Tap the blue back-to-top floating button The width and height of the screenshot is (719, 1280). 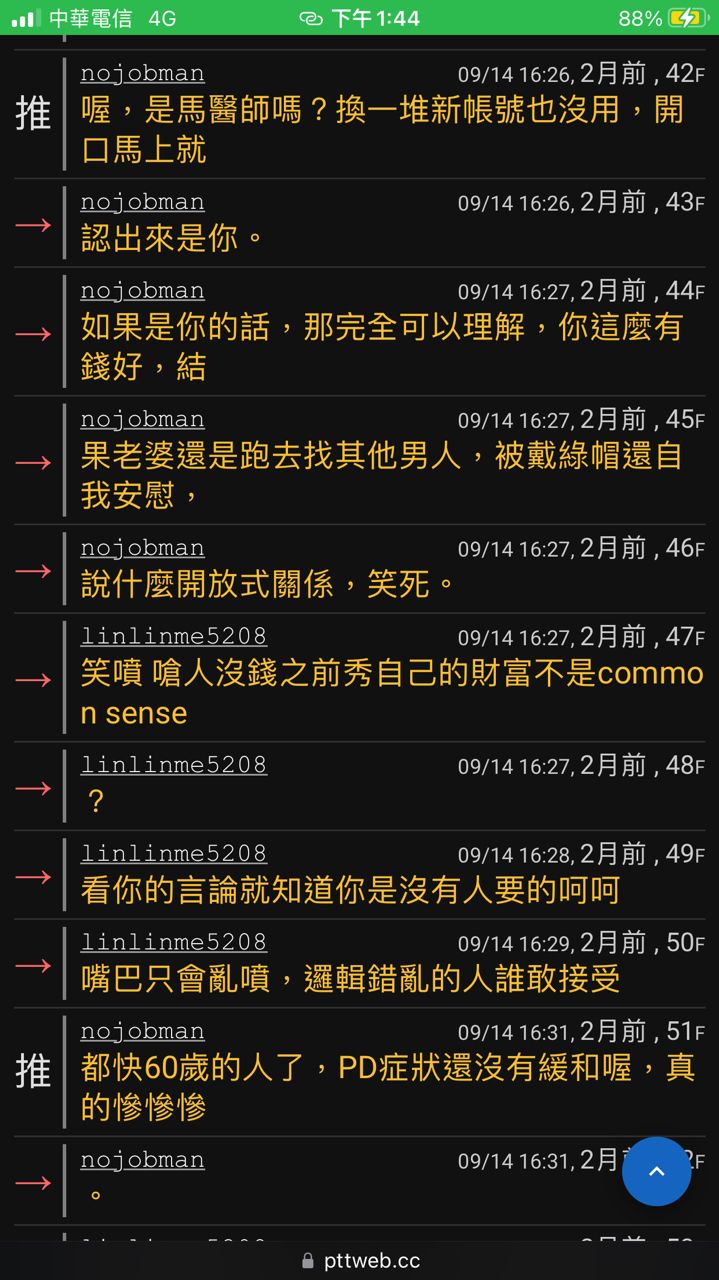coord(656,1171)
